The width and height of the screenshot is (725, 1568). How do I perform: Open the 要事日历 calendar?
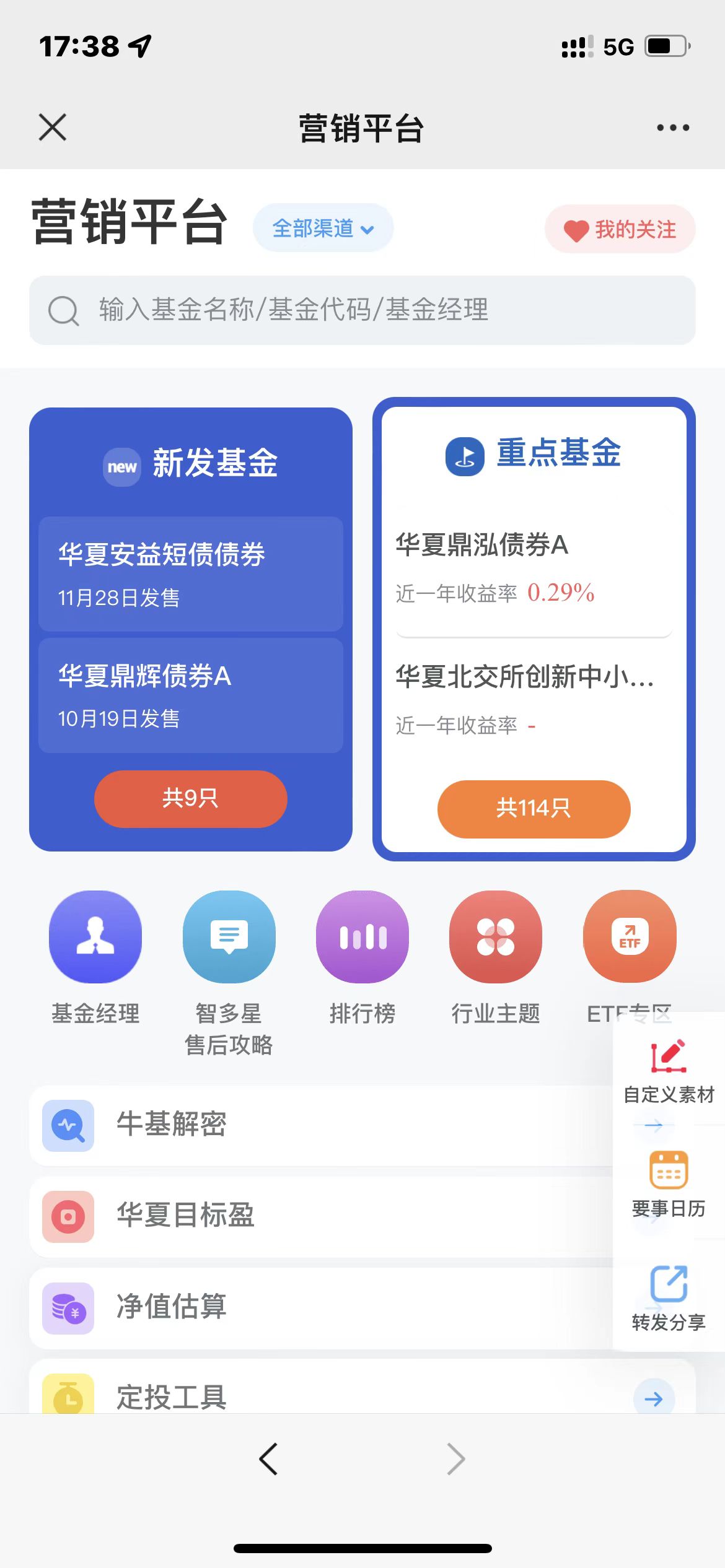(669, 1184)
